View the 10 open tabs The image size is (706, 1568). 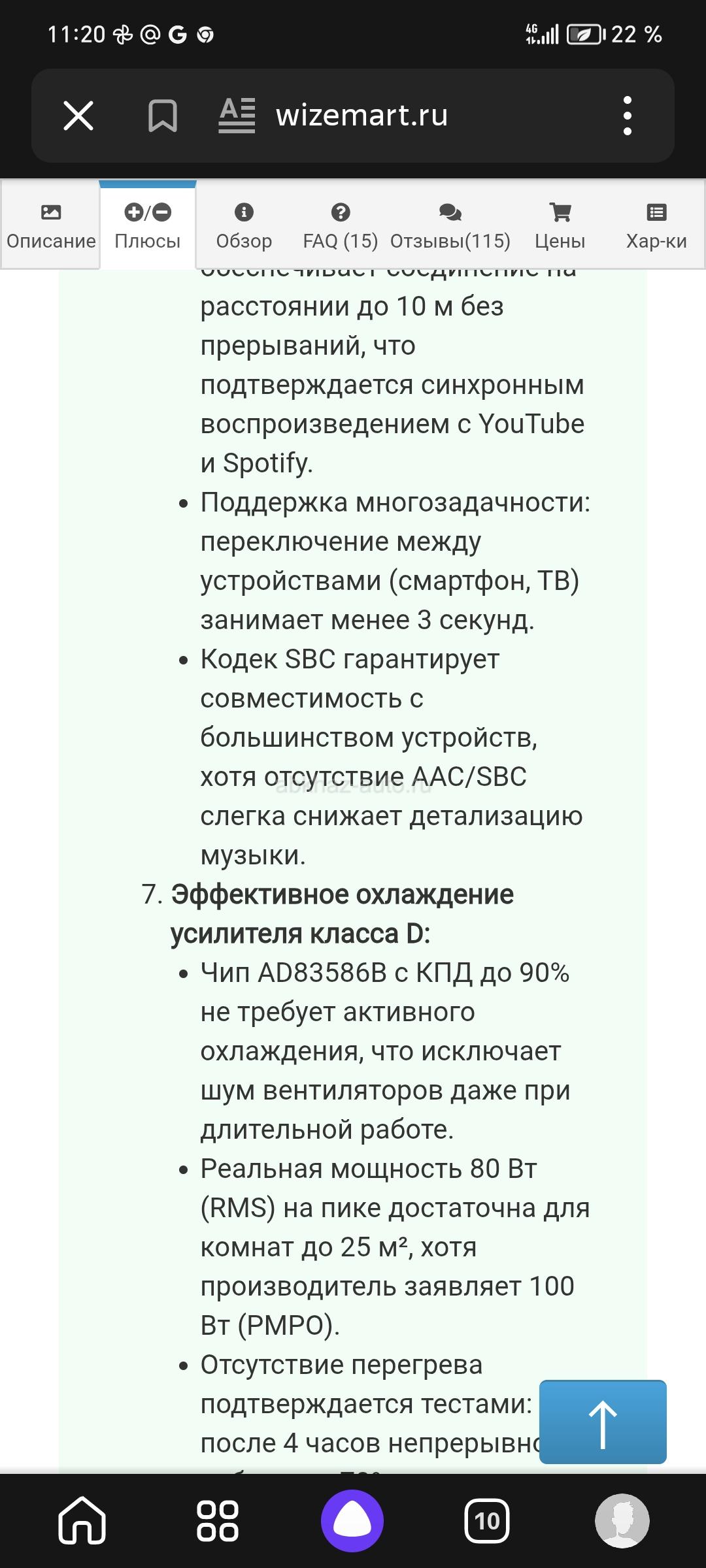487,1521
